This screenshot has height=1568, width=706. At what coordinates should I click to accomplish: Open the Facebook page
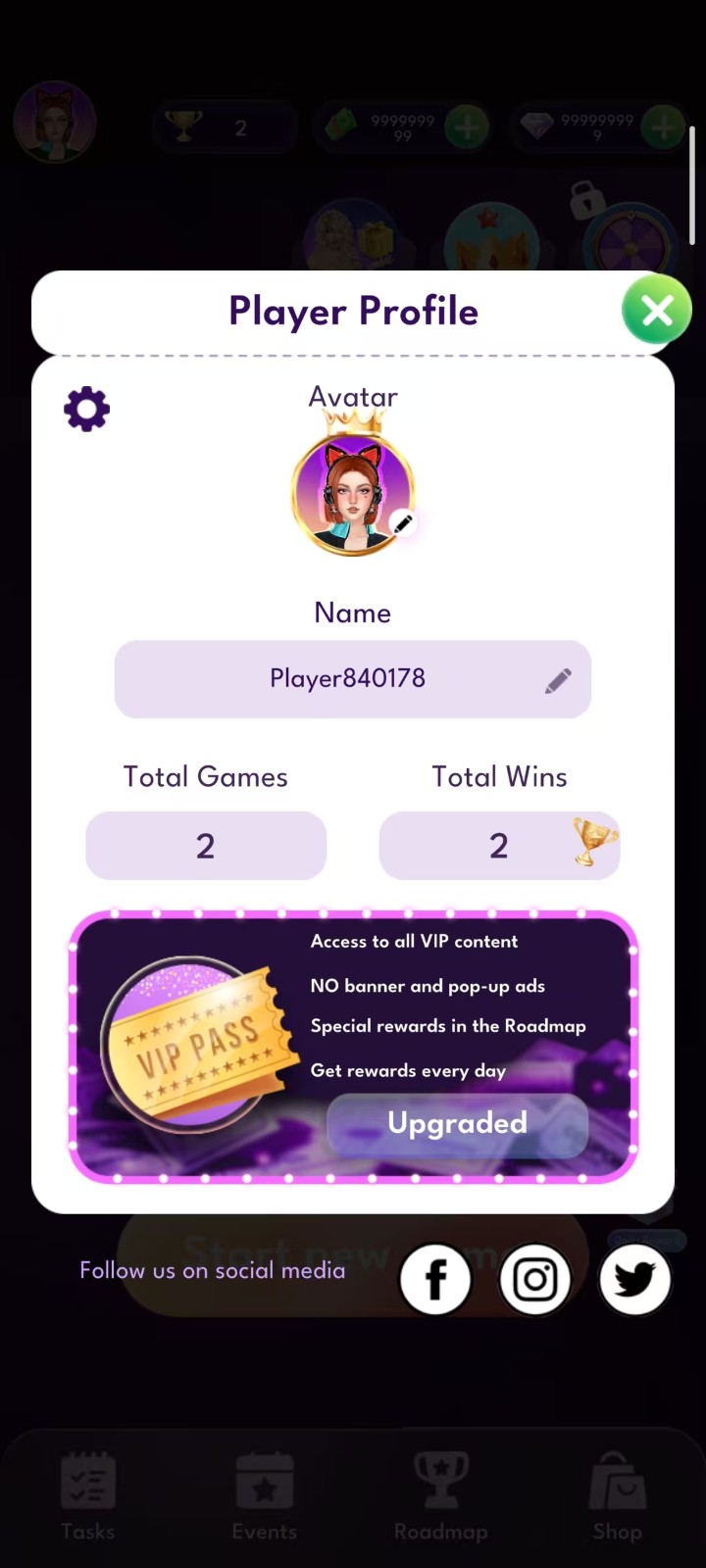pyautogui.click(x=435, y=1279)
